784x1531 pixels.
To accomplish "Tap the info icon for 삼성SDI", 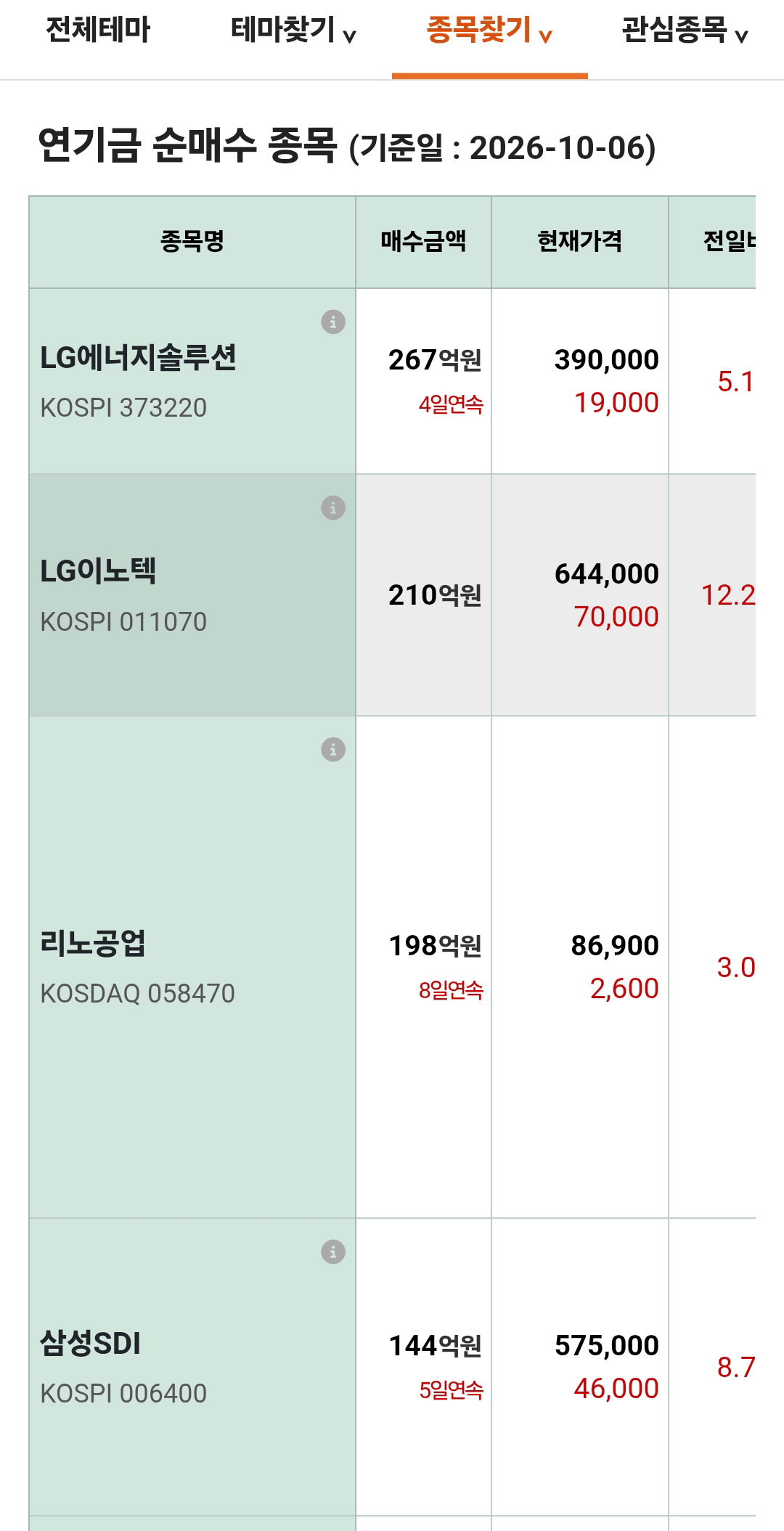I will pyautogui.click(x=333, y=1252).
